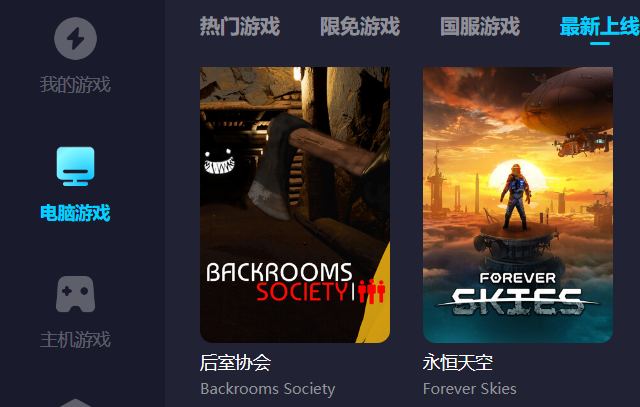Open the 永恒天空 Forever Skies game card
Viewport: 640px width, 407px height.
[x=517, y=205]
